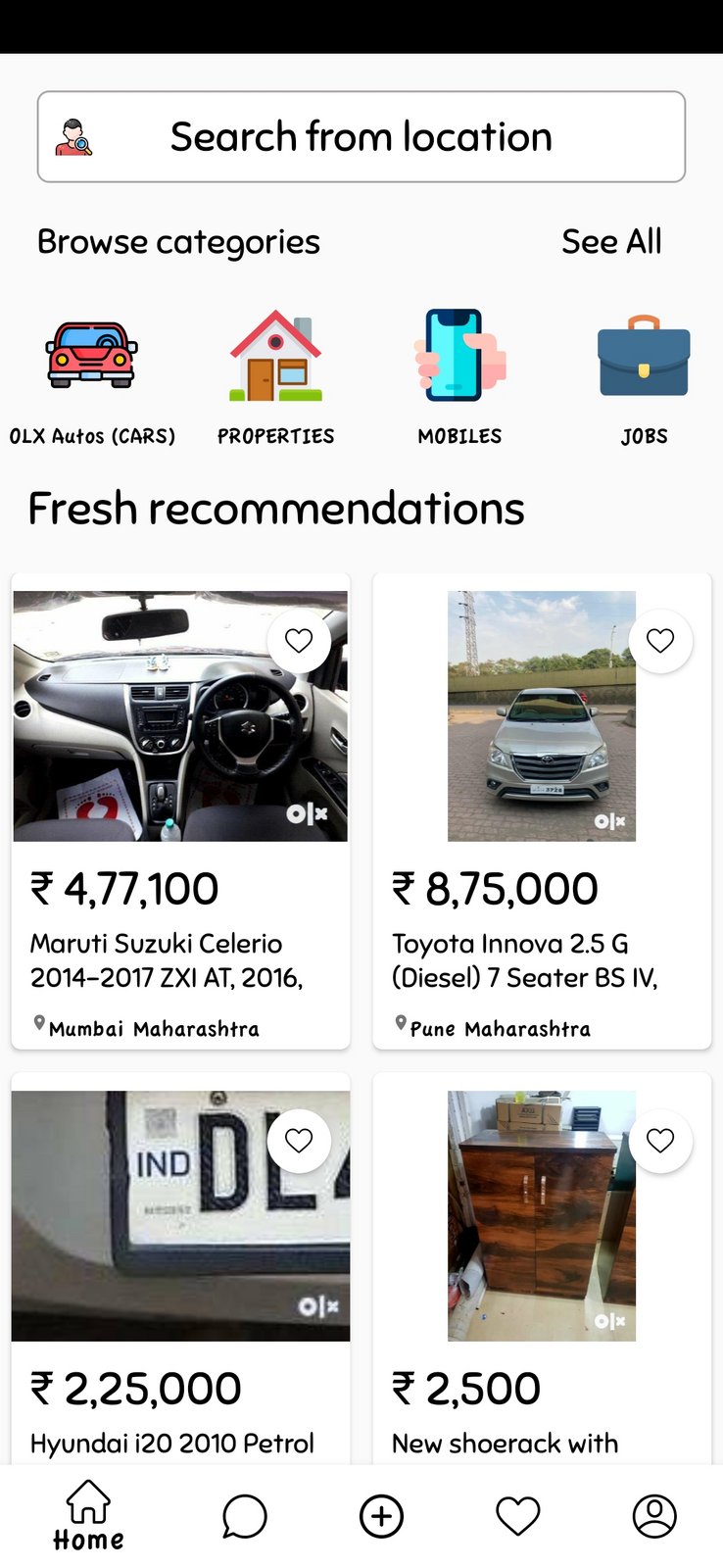This screenshot has width=723, height=1568.
Task: Open the account profile tab
Action: tap(654, 1516)
